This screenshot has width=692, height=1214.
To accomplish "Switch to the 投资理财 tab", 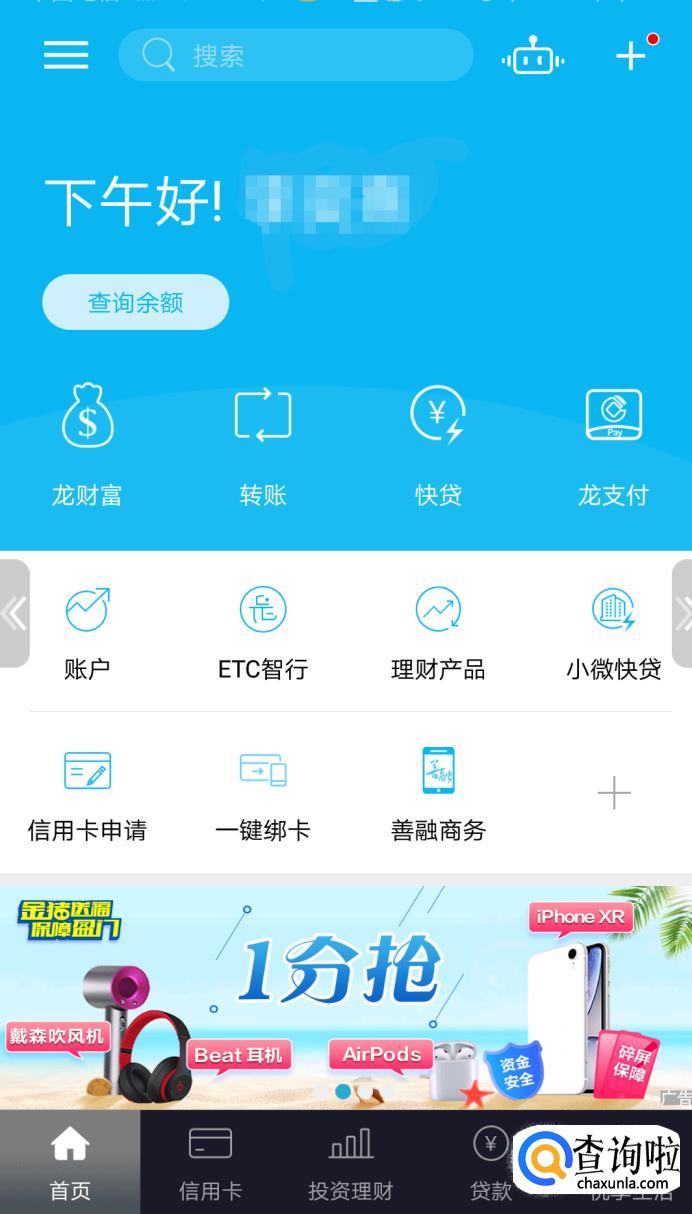I will (350, 1163).
